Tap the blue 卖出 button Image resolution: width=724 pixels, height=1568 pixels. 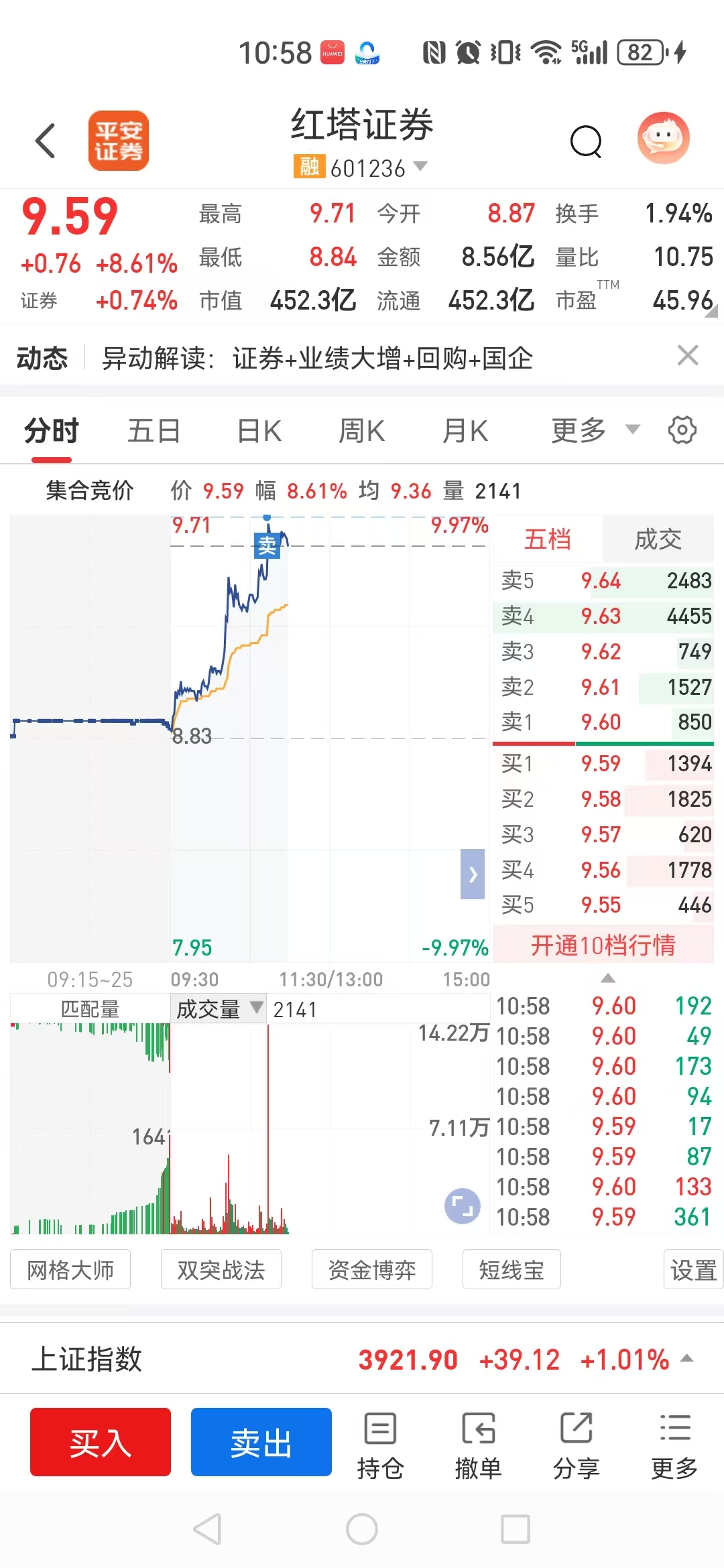[261, 1442]
